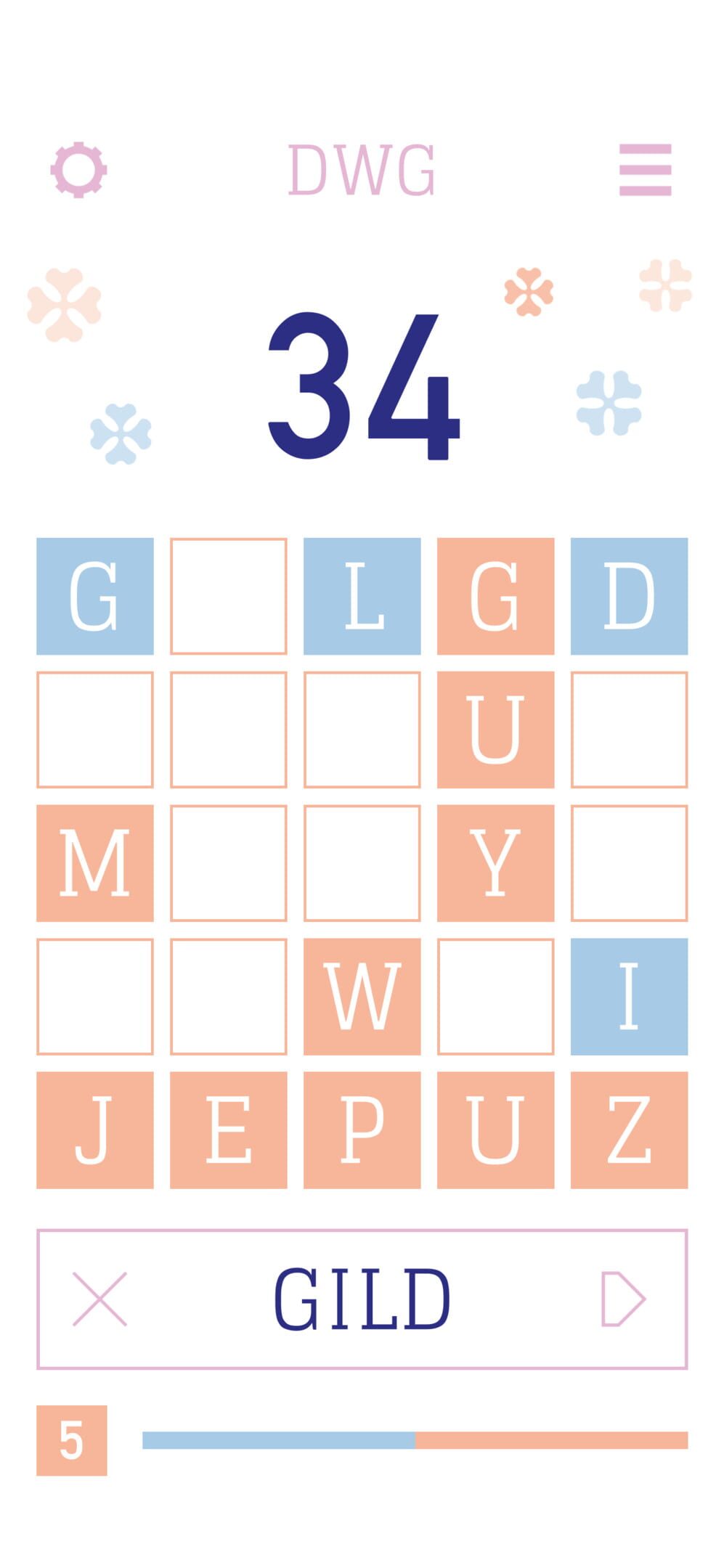Select the letter E tile

click(x=229, y=1130)
